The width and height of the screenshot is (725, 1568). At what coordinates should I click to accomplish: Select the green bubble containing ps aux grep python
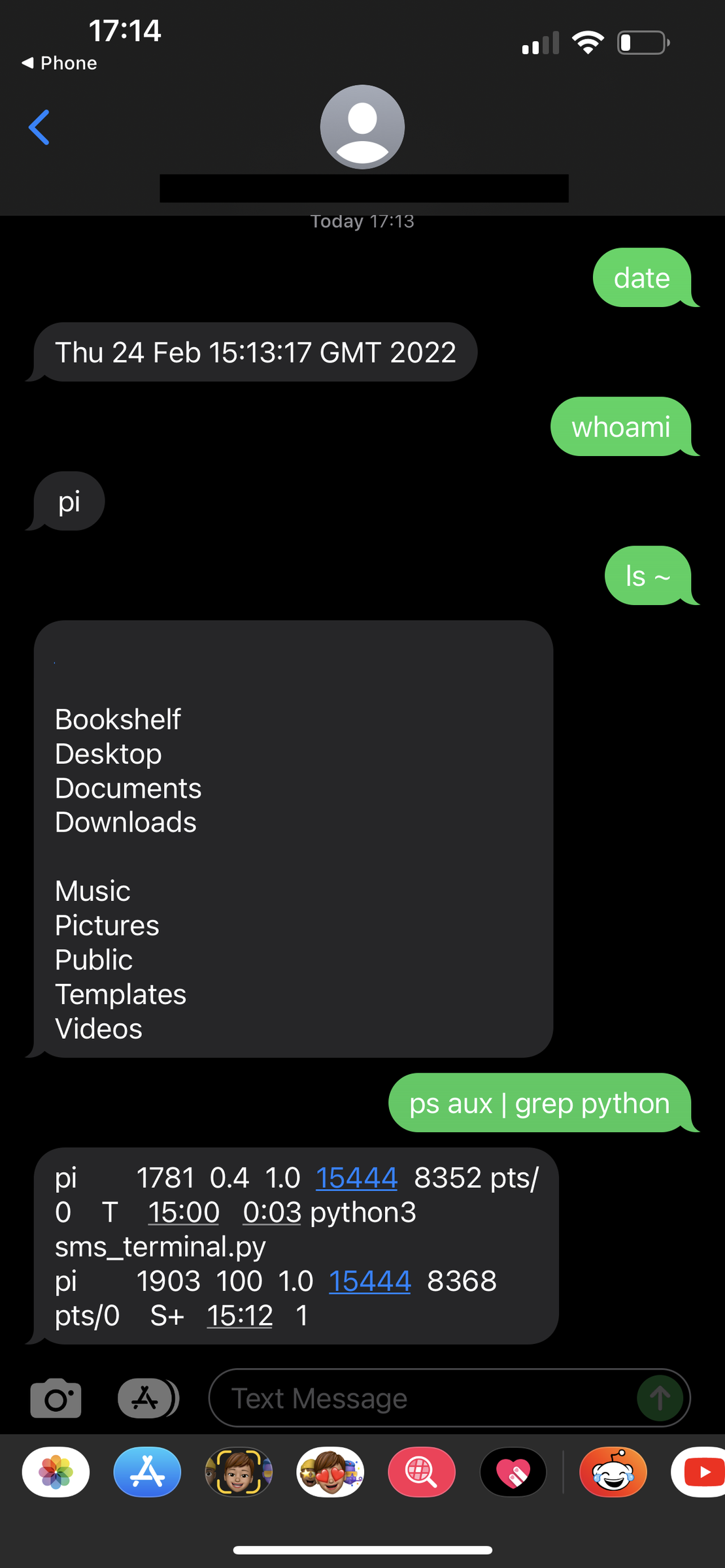540,1103
